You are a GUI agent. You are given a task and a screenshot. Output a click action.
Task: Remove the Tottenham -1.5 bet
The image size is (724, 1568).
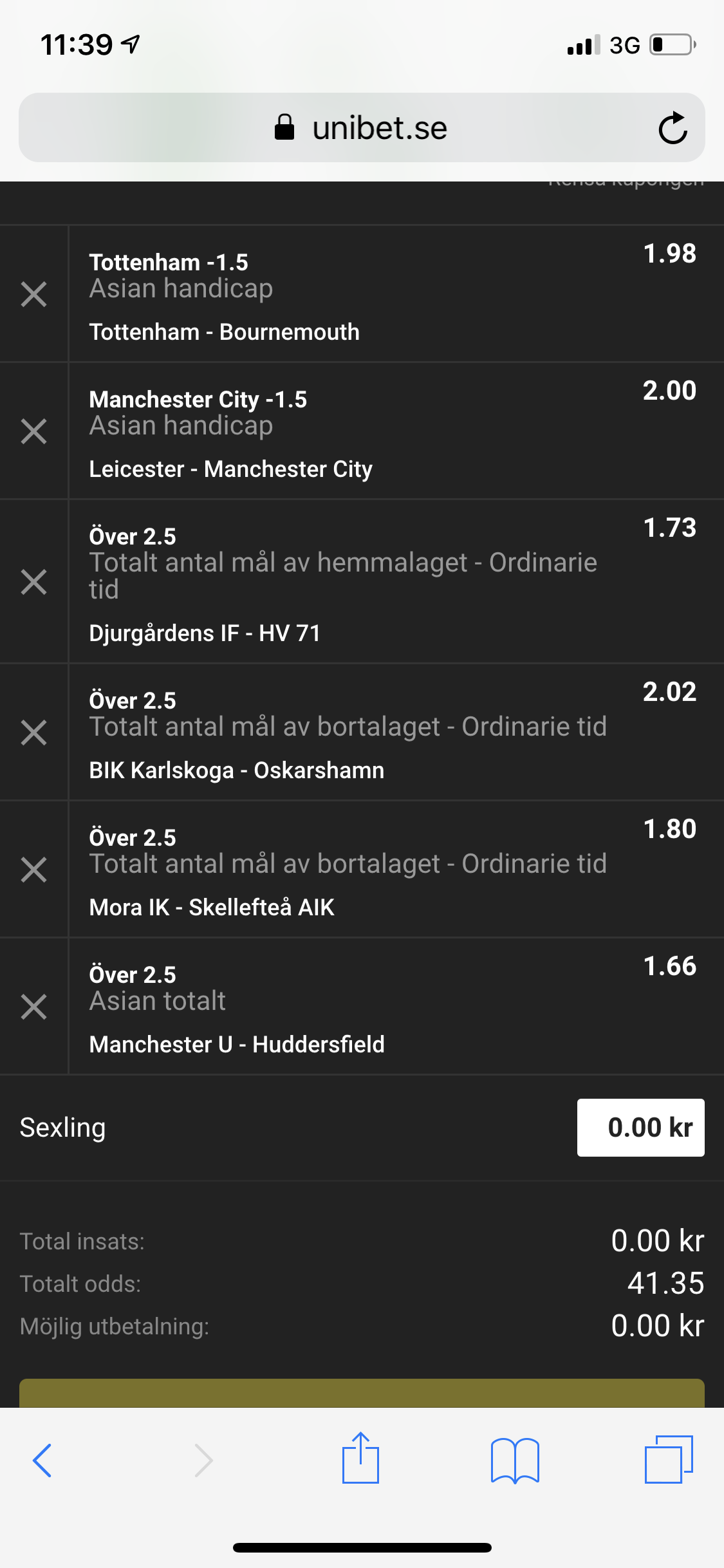coord(33,294)
